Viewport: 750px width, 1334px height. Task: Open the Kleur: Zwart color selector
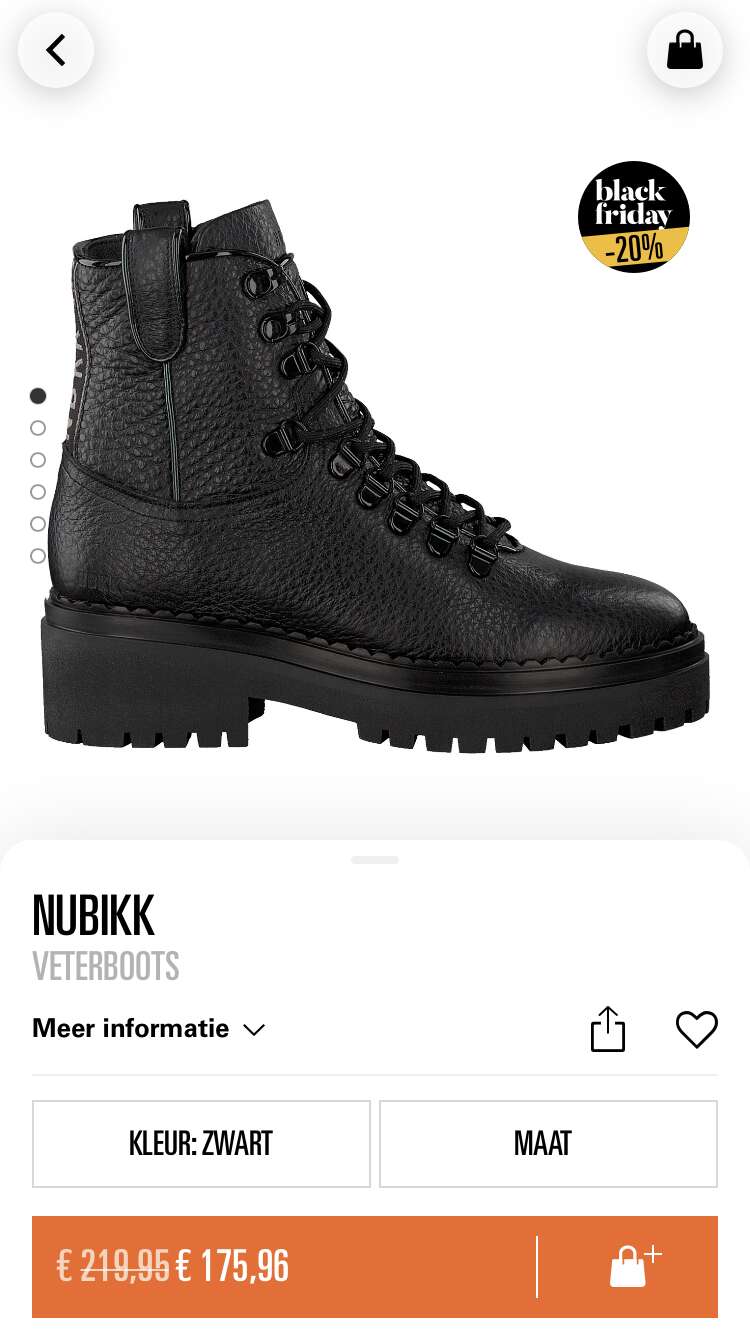(x=201, y=1144)
